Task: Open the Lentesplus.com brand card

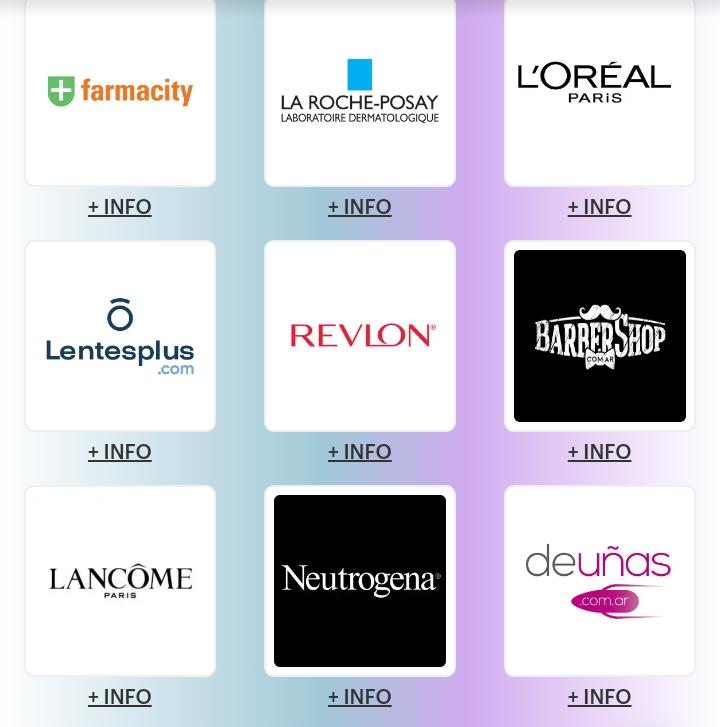Action: 120,336
